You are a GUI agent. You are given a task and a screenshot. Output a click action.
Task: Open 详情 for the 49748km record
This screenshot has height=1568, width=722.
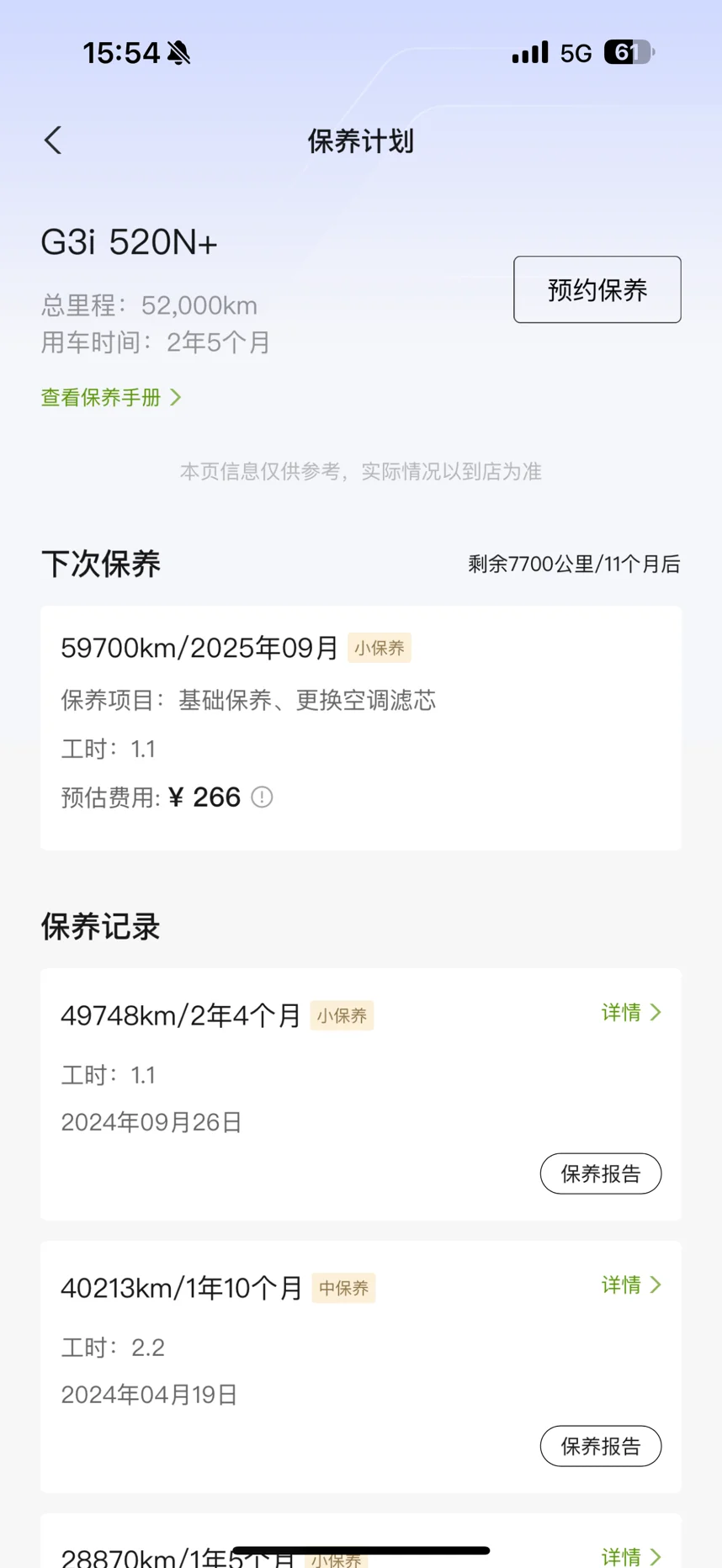coord(631,1012)
